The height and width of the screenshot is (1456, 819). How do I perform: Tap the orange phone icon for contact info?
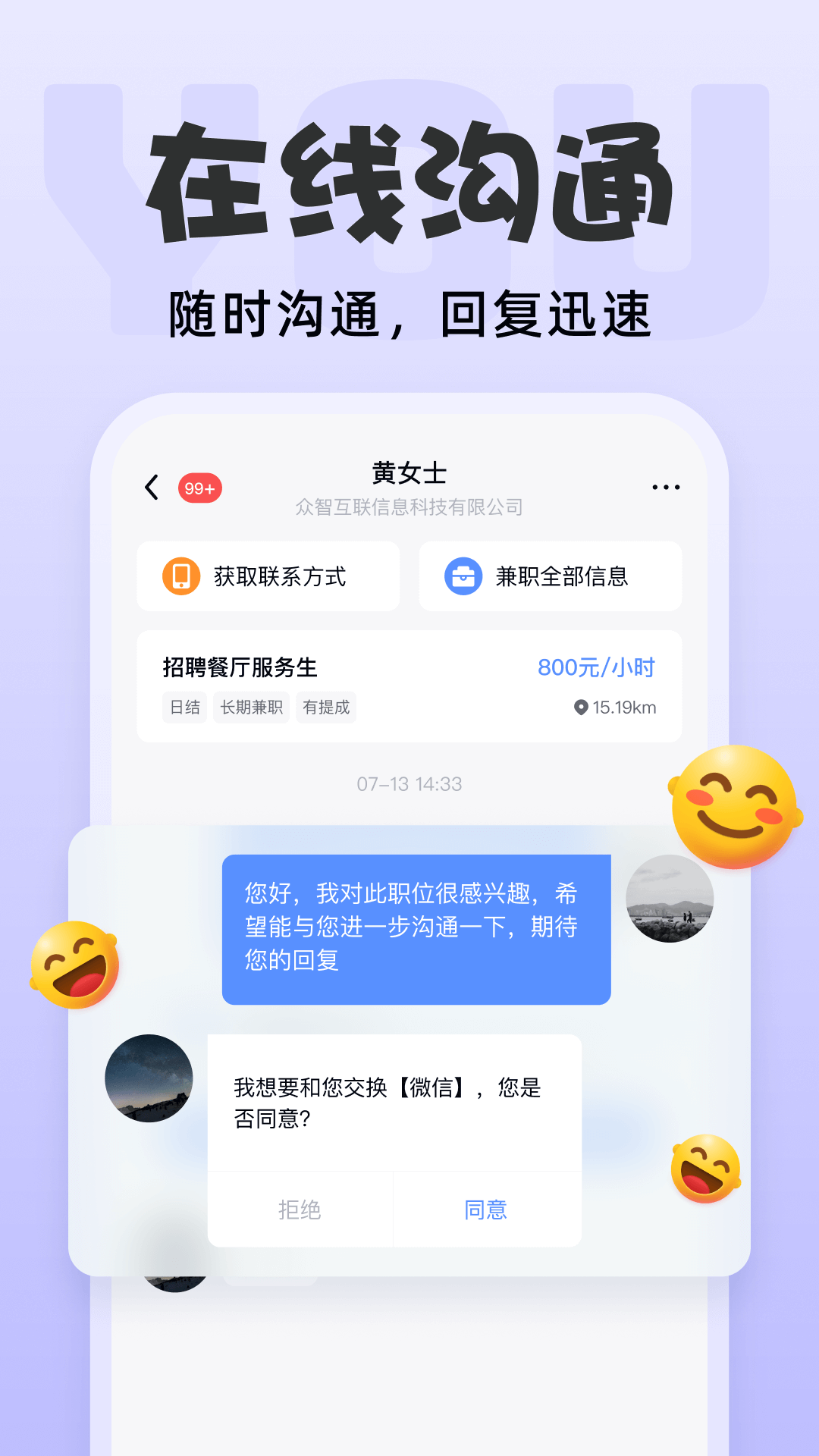(x=180, y=576)
